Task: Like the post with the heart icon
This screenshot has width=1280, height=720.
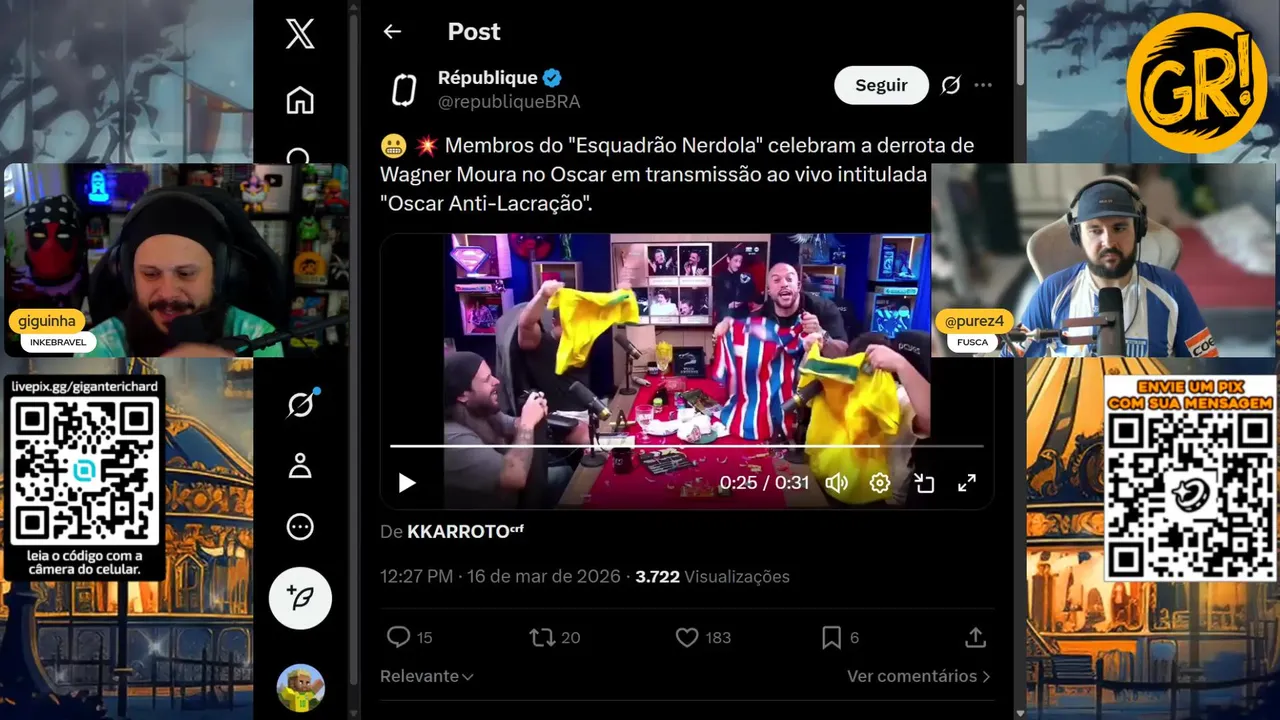Action: pos(686,637)
